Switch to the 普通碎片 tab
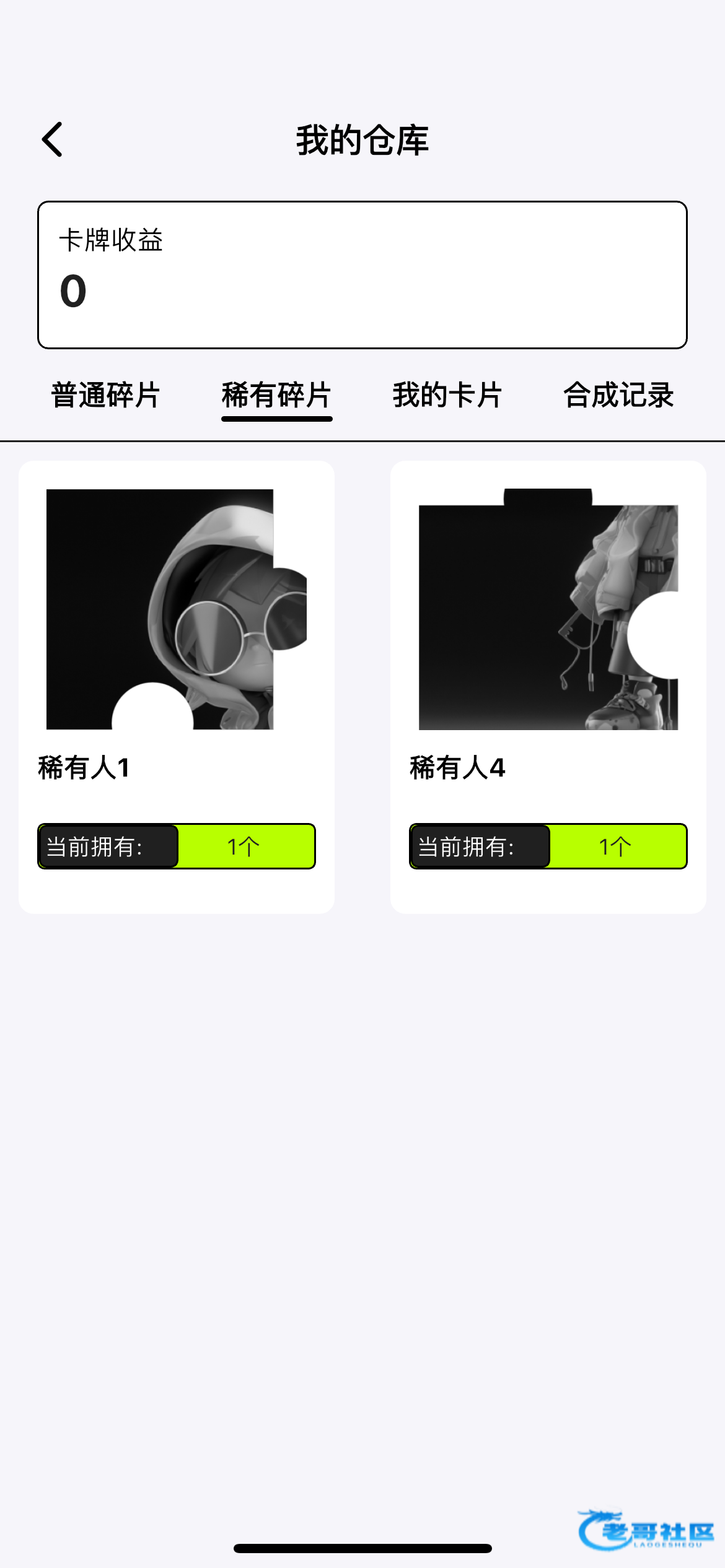 point(106,395)
